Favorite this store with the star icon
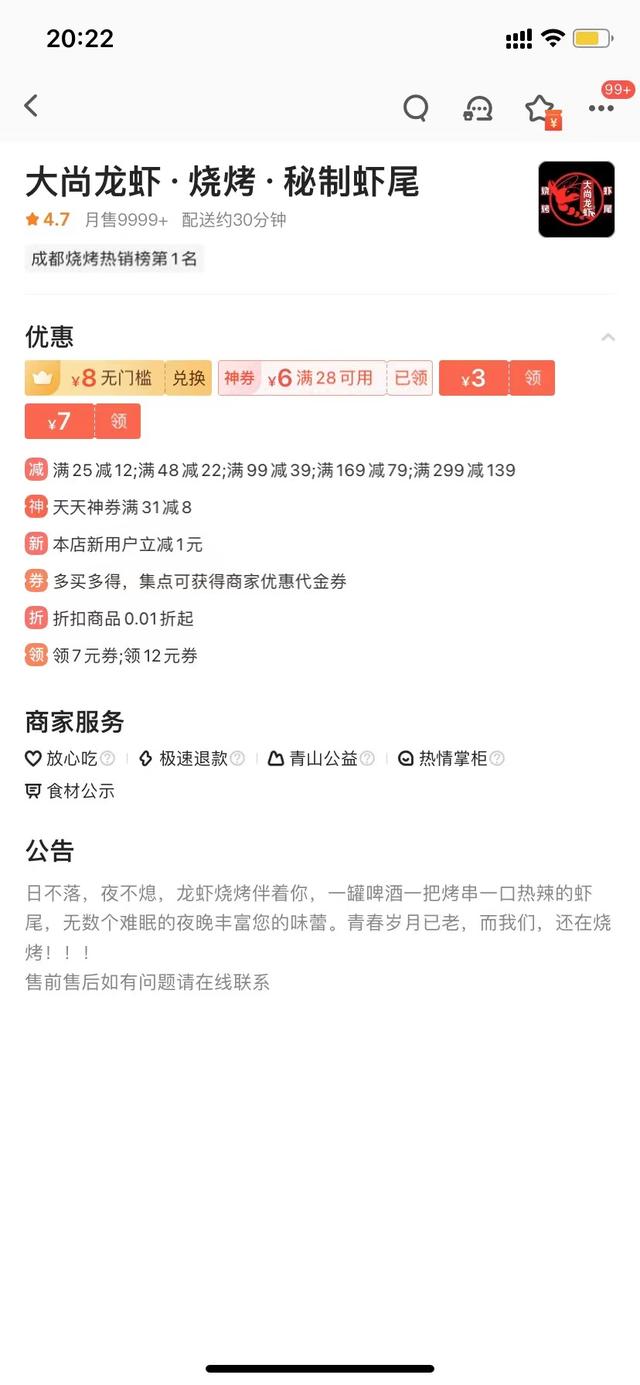The width and height of the screenshot is (640, 1385). 541,108
